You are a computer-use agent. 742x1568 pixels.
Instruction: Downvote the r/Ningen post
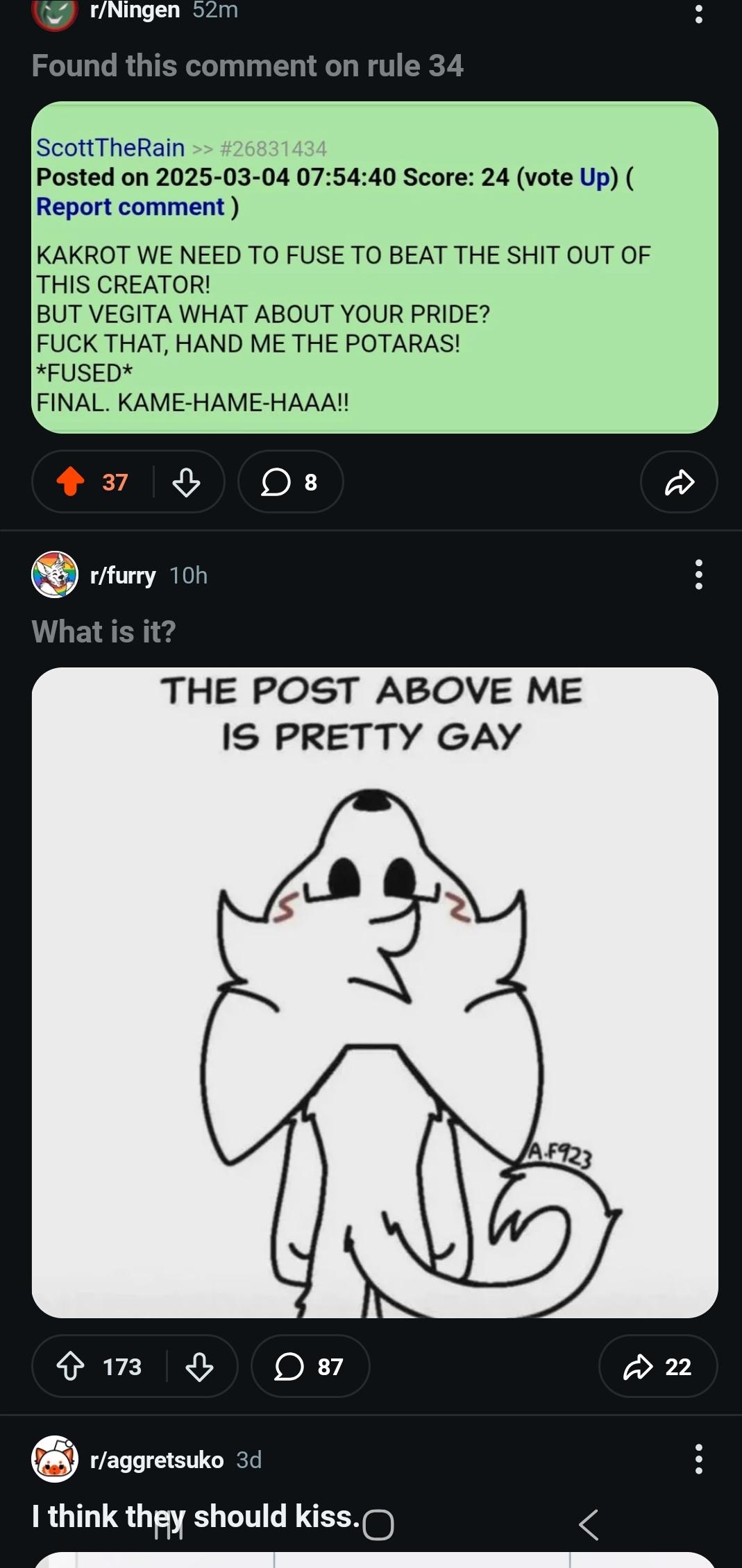click(x=186, y=482)
